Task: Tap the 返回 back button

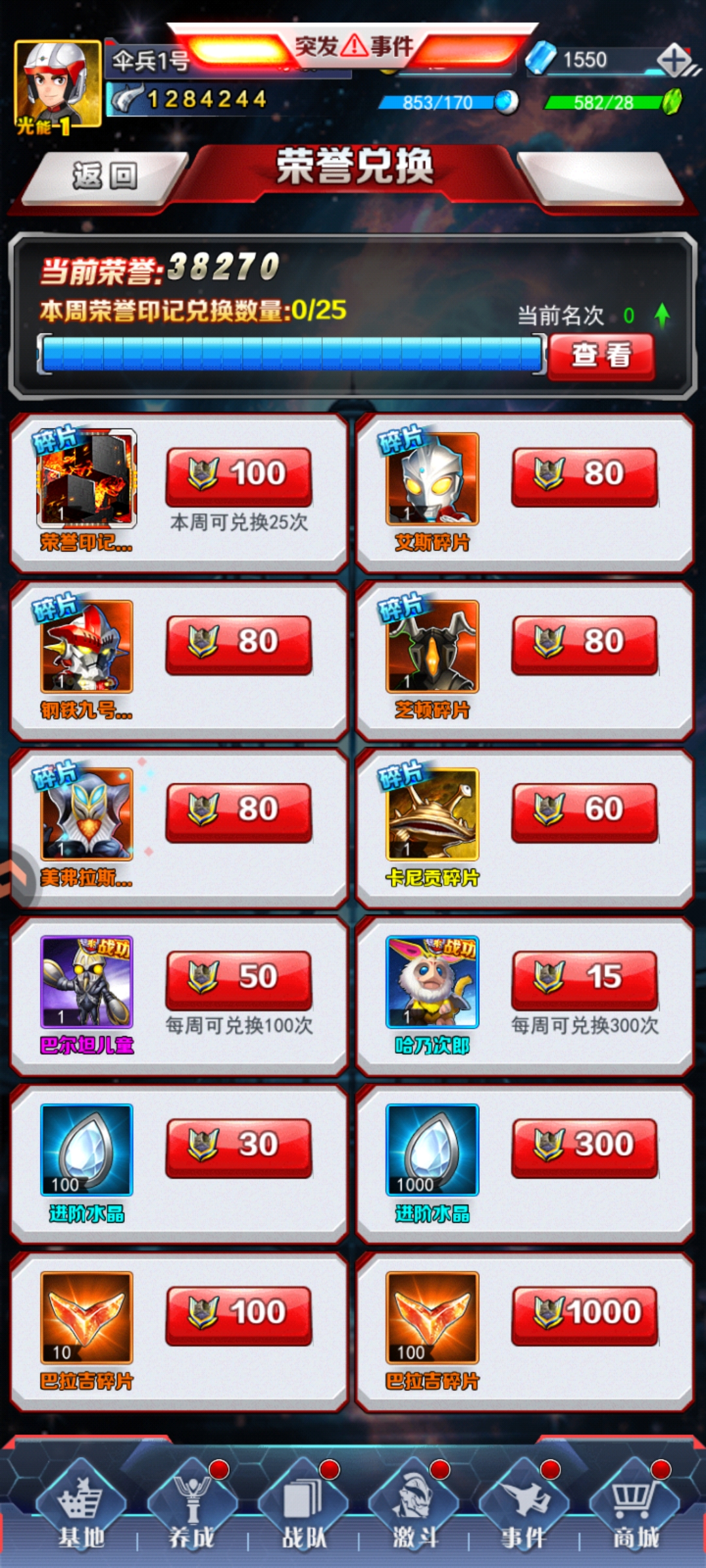Action: click(x=105, y=176)
